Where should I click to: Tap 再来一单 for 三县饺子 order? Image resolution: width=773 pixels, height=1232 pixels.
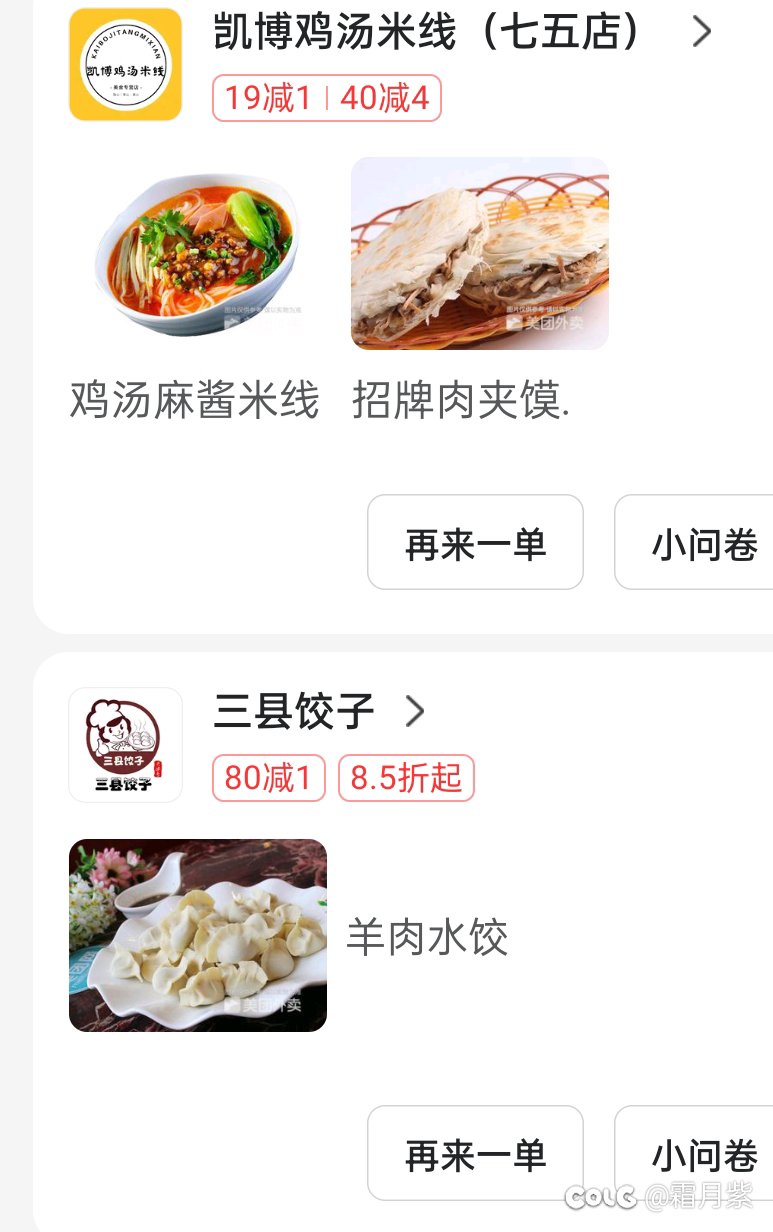[x=475, y=1153]
